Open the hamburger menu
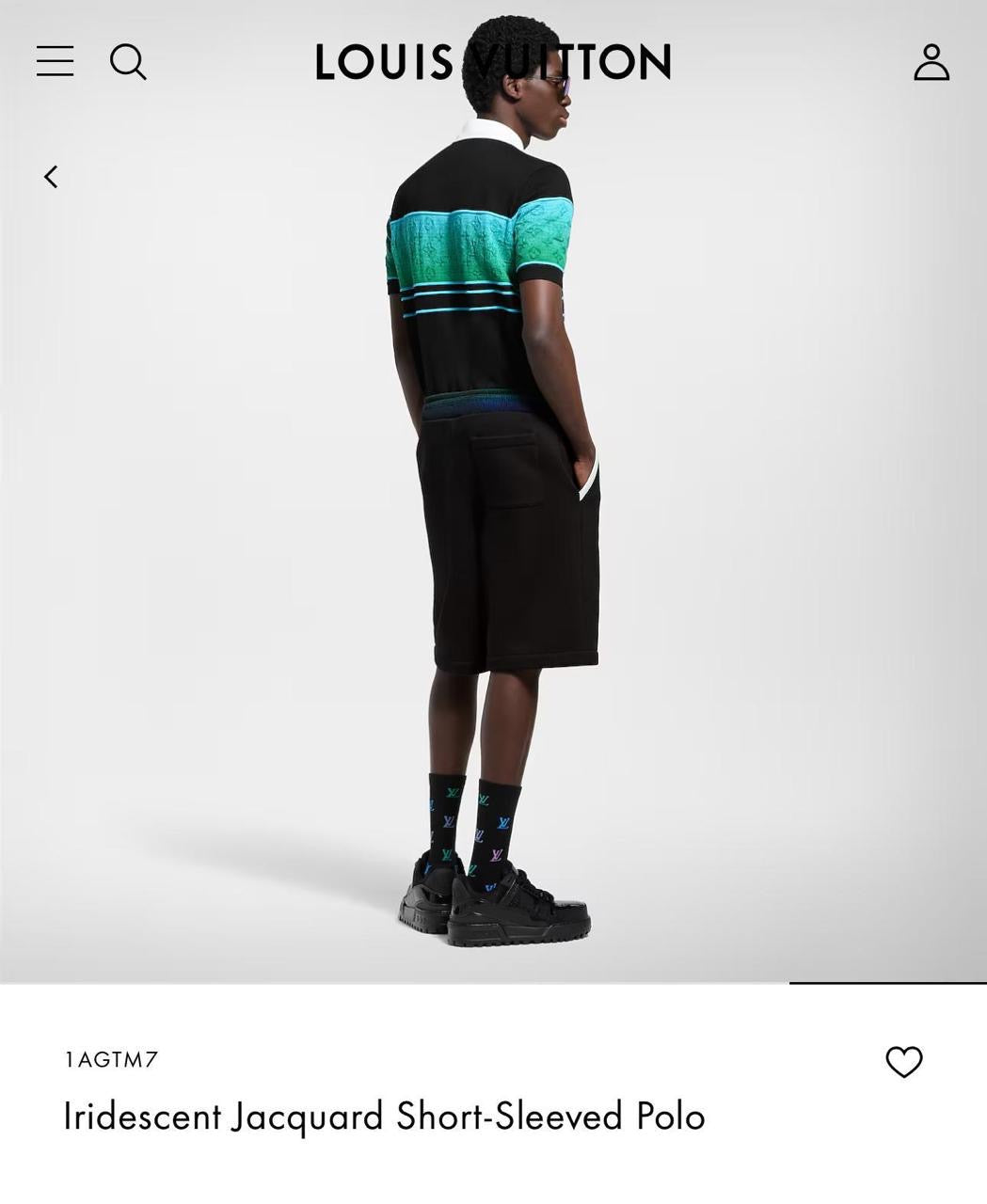 pos(55,61)
